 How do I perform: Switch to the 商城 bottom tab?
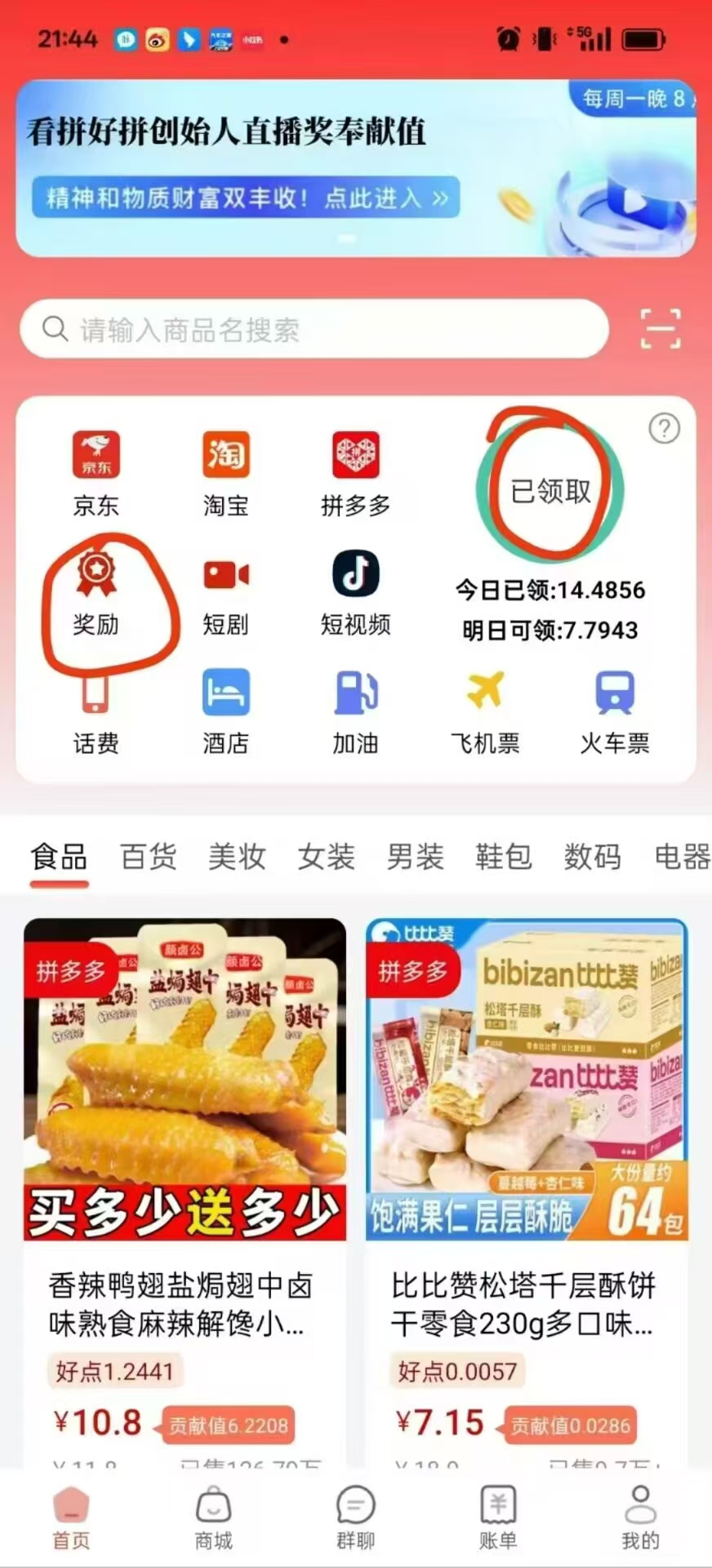coord(213,1518)
